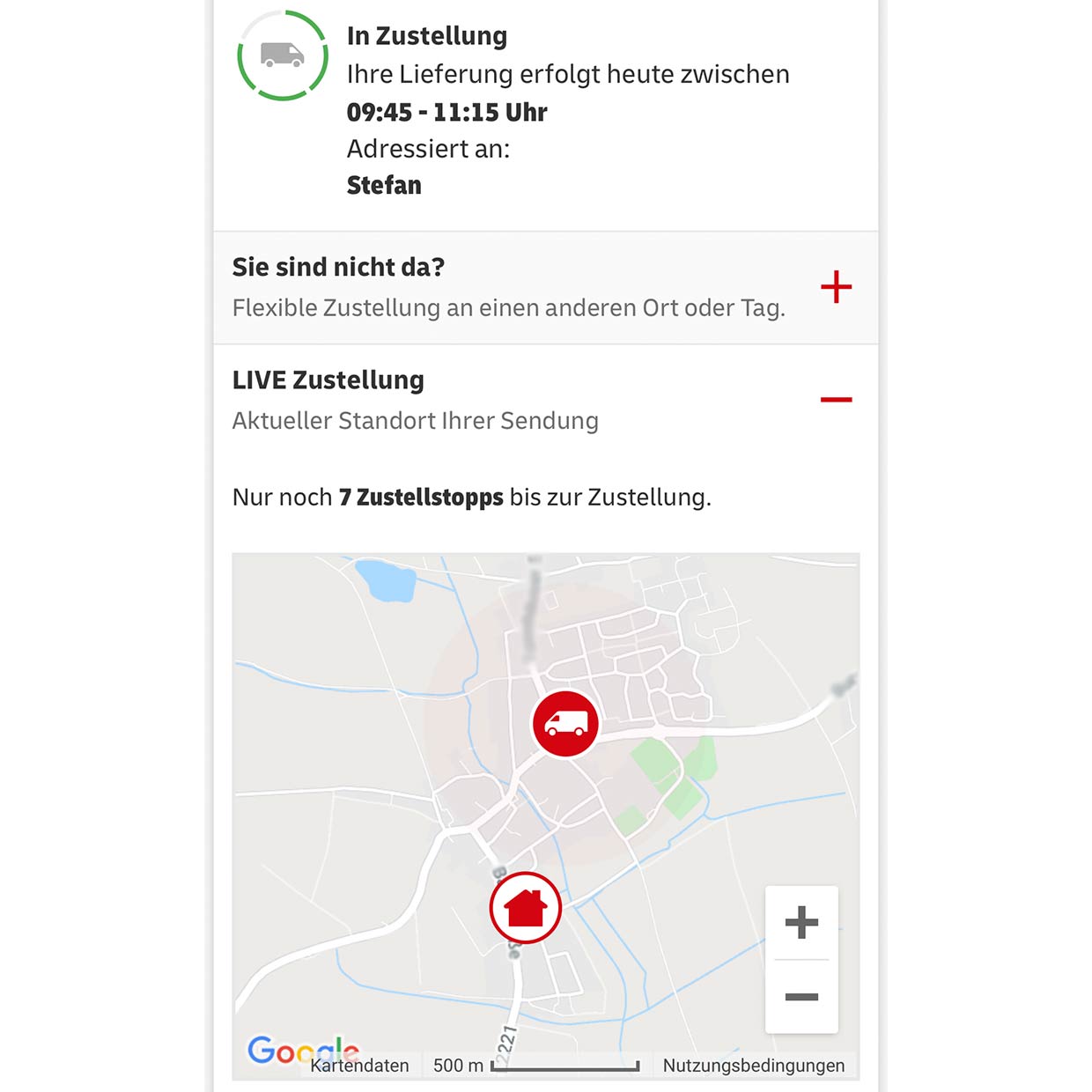
Task: Zoom out on the delivery map
Action: (x=801, y=997)
